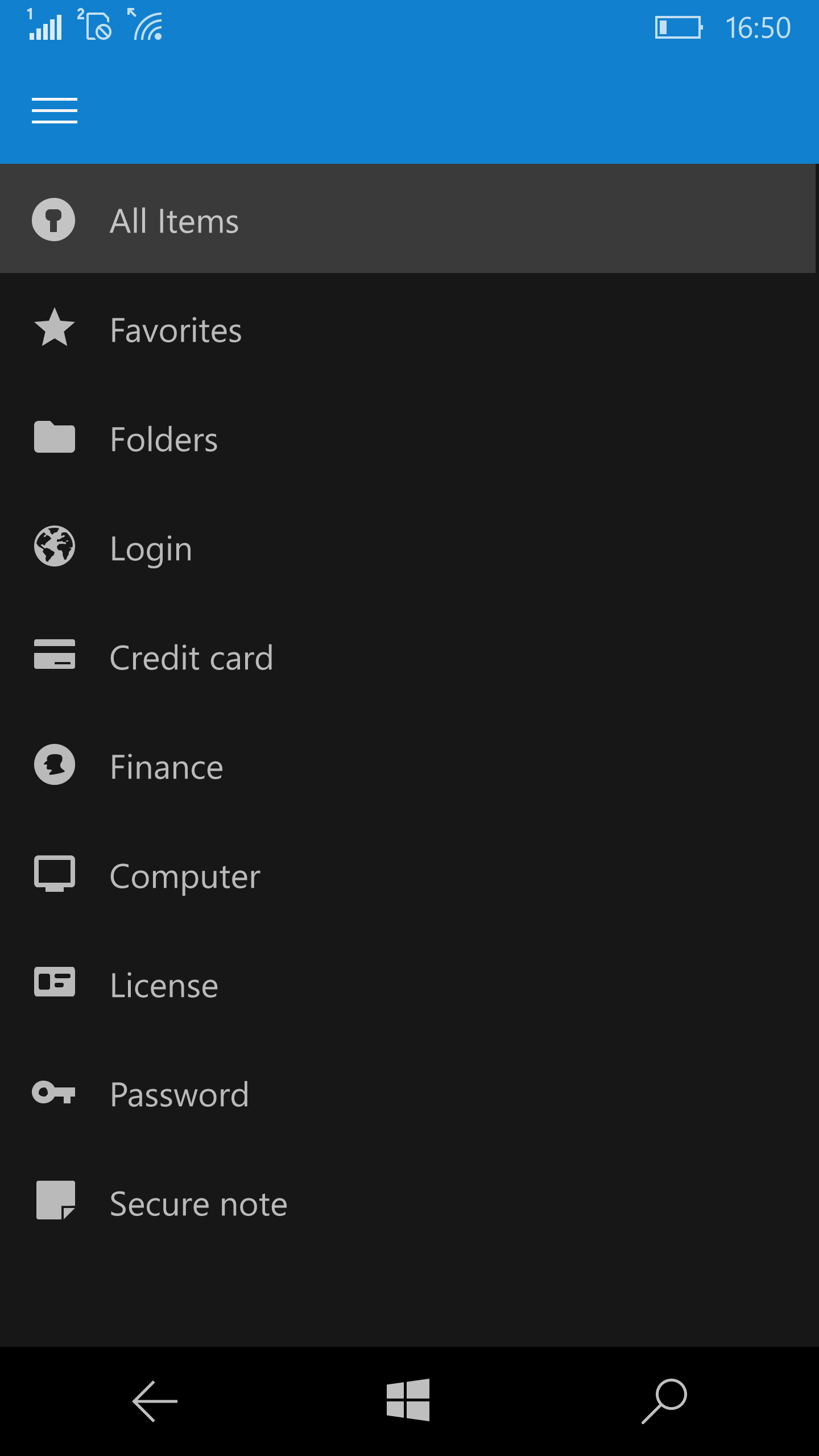Go to the Finance category
819x1456 pixels.
pyautogui.click(x=408, y=765)
